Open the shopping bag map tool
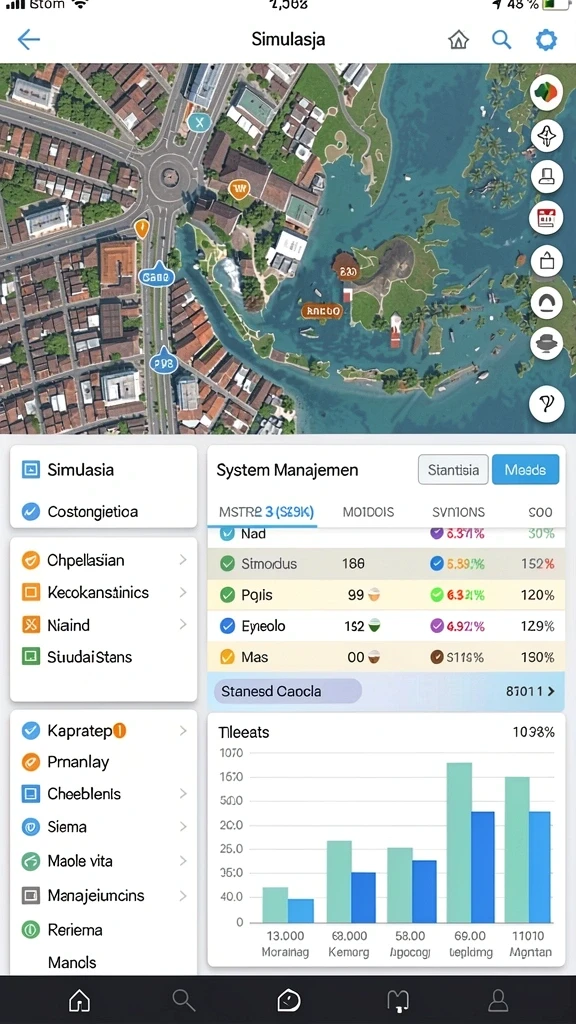Screen dimensions: 576x1024 547,261
